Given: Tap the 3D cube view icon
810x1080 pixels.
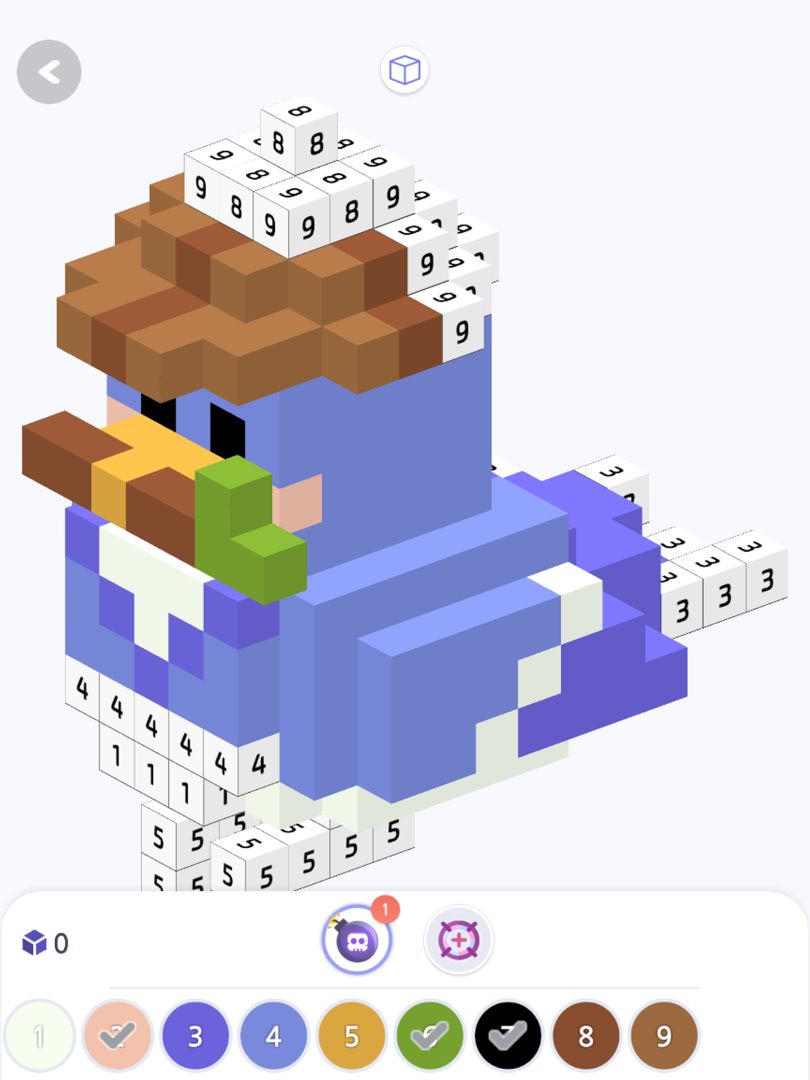Looking at the screenshot, I should 405,70.
